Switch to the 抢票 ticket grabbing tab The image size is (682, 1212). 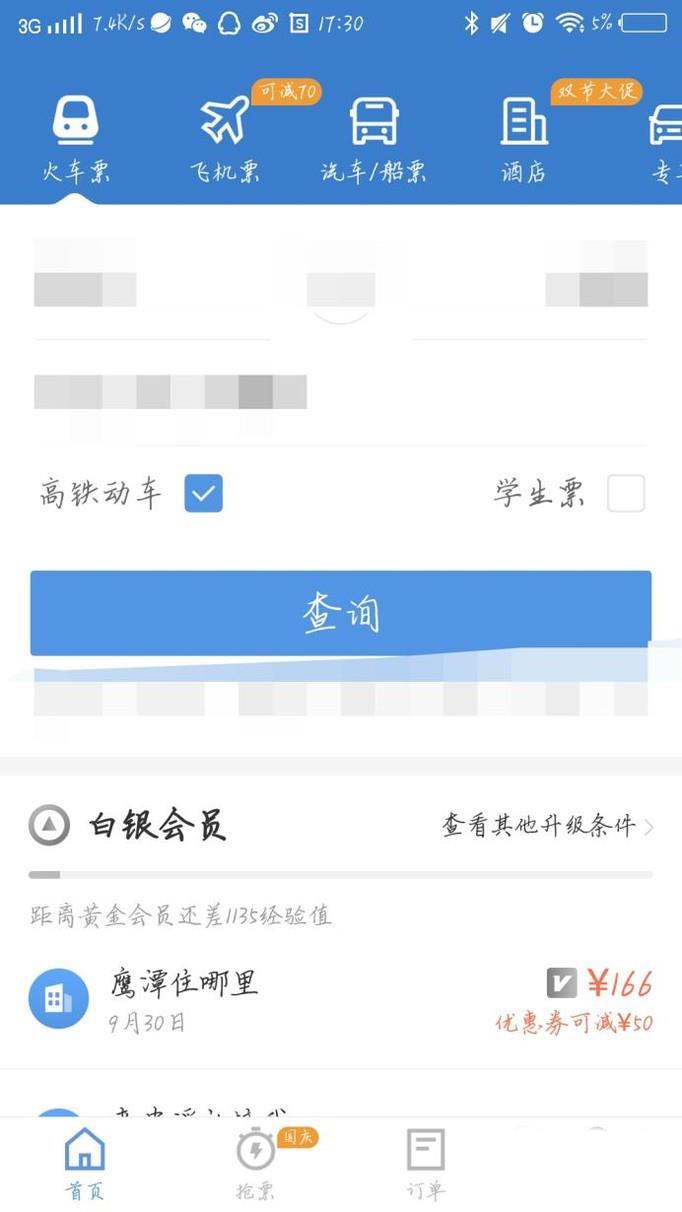[x=256, y=1164]
